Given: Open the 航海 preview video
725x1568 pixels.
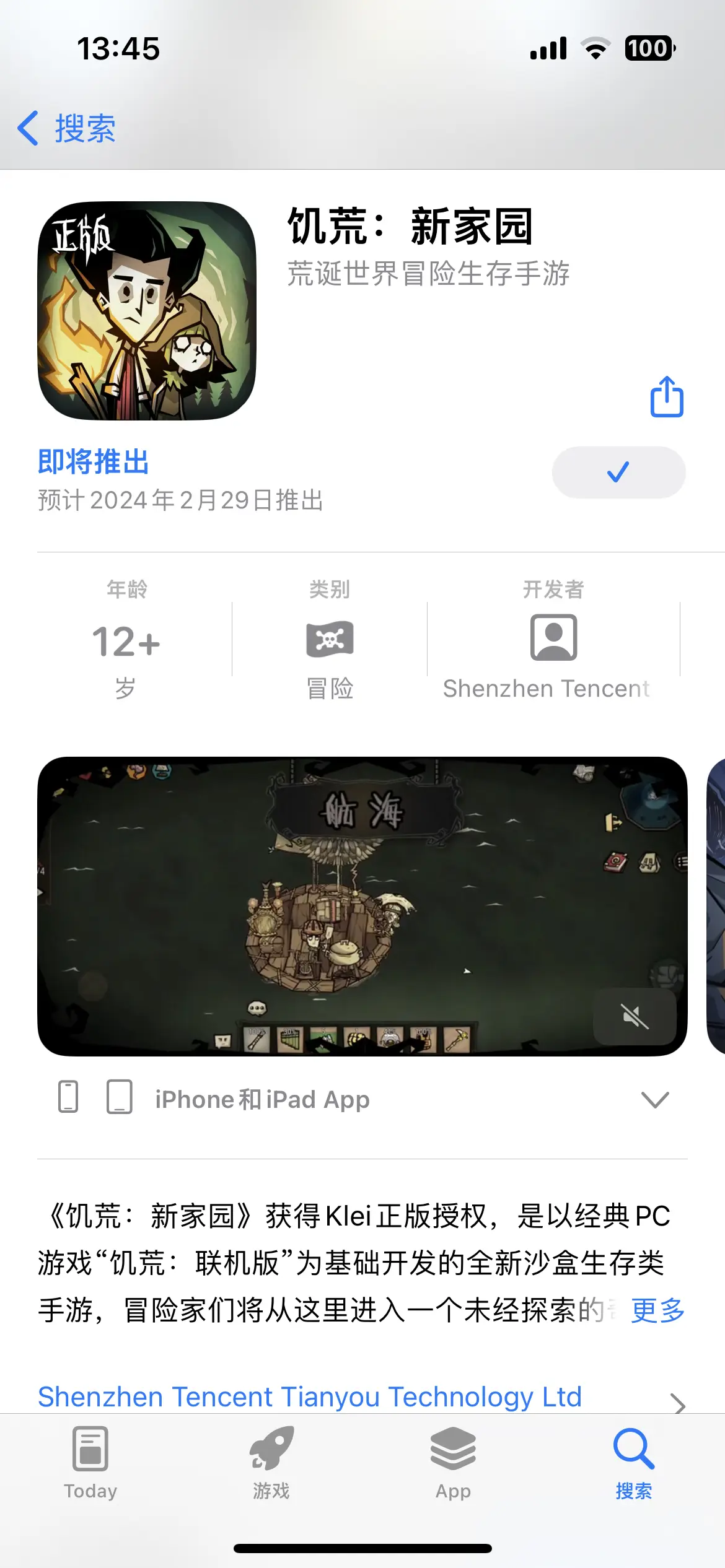Looking at the screenshot, I should (x=362, y=904).
